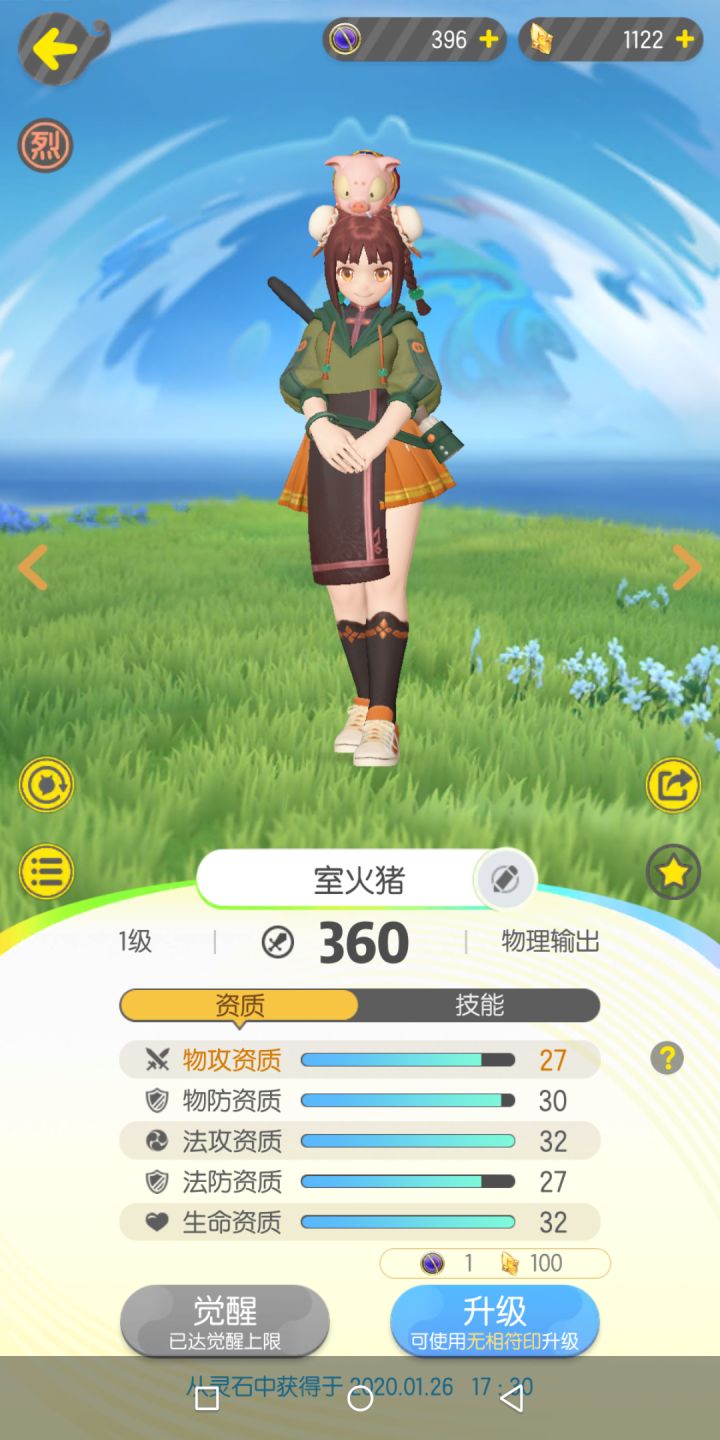This screenshot has width=720, height=1440.
Task: Open the 烈 element badge
Action: coord(44,145)
